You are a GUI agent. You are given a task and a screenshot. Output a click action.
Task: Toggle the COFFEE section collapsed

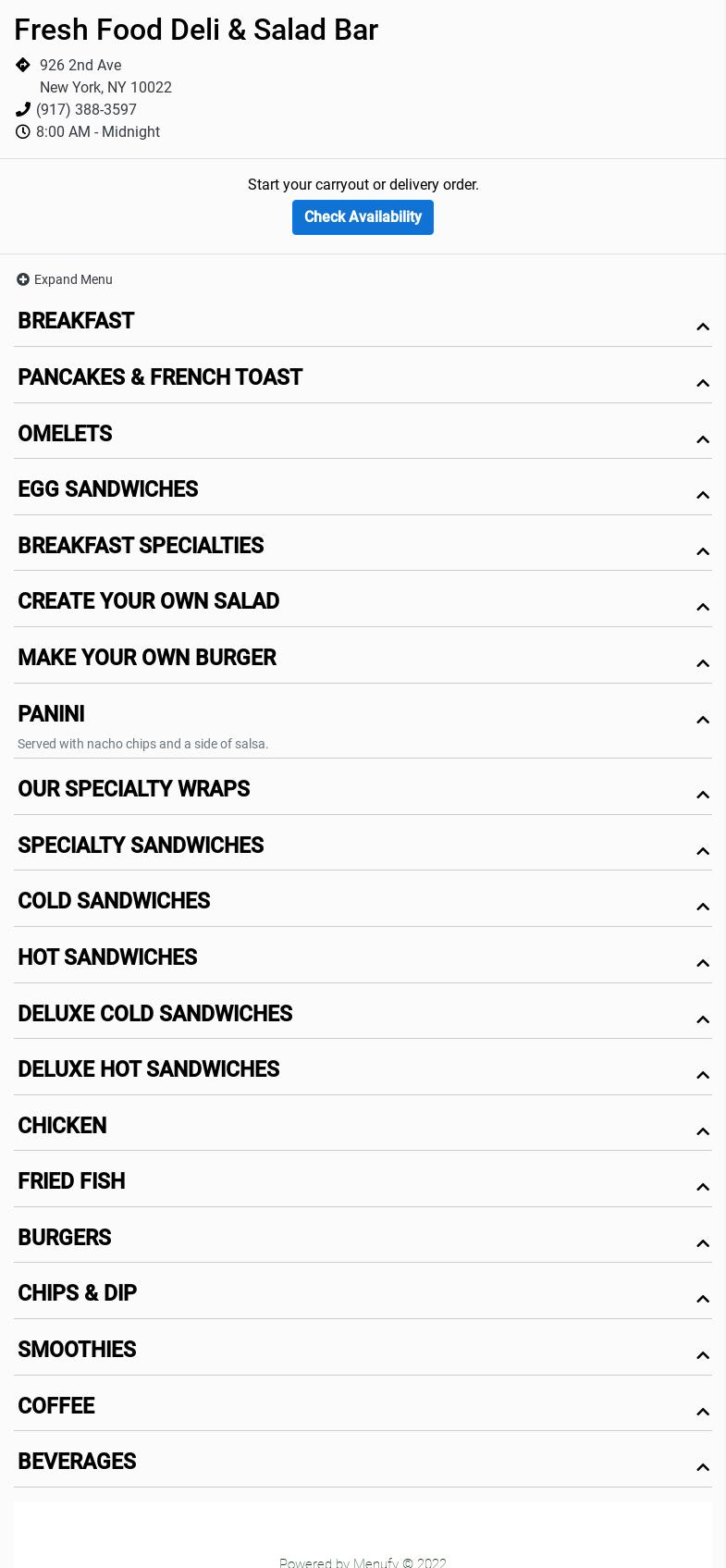703,1412
